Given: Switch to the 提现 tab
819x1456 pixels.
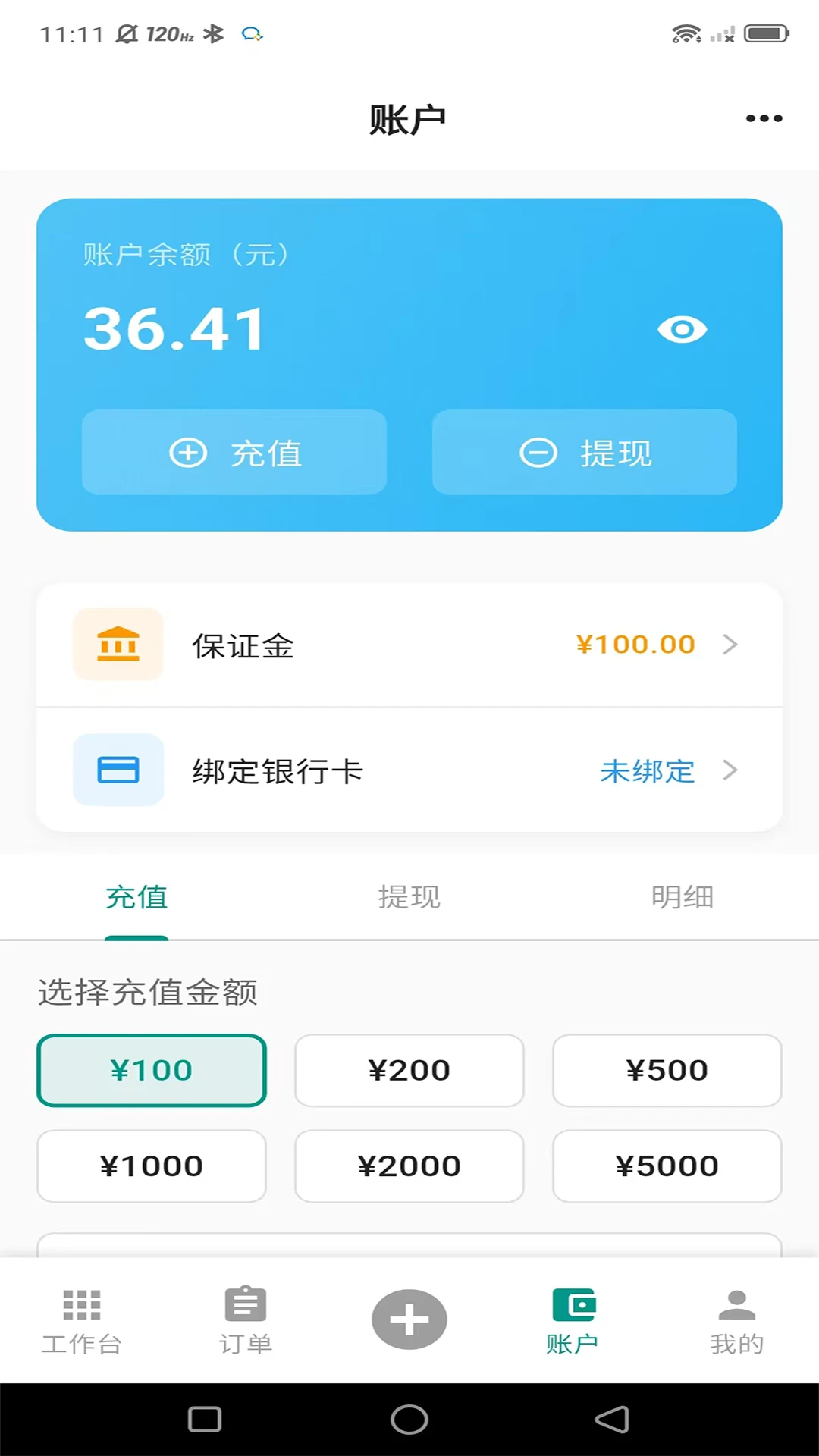Looking at the screenshot, I should click(x=409, y=897).
